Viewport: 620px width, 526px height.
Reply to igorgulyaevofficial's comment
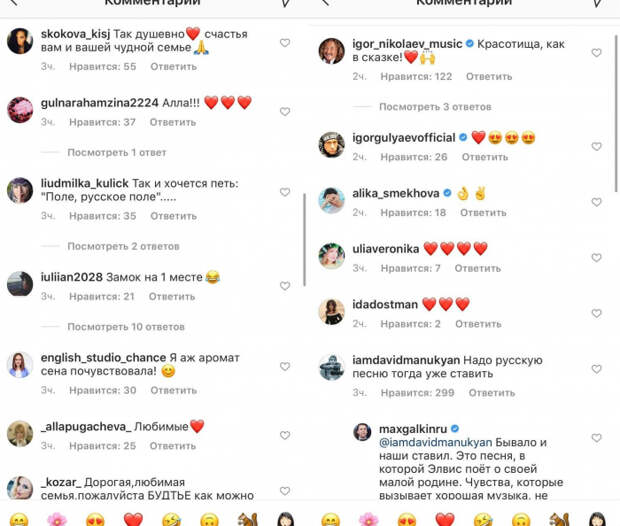[x=484, y=157]
